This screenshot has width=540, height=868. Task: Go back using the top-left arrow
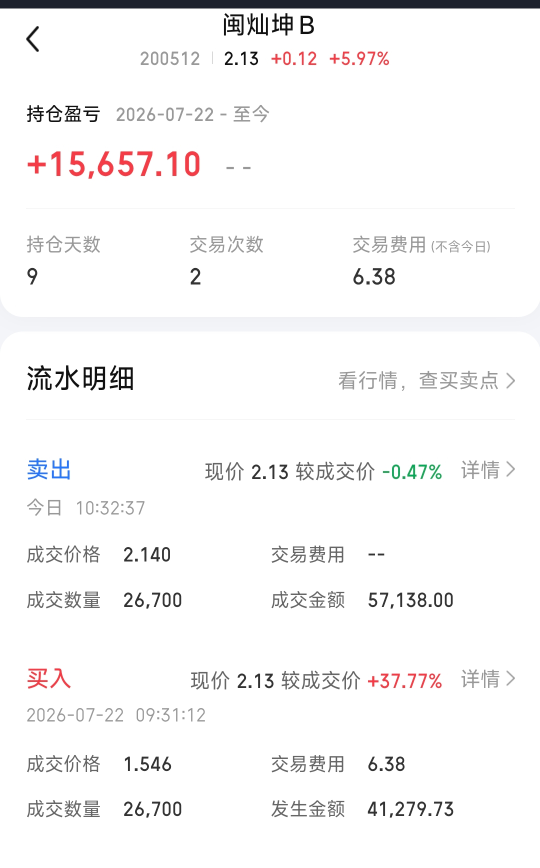33,39
